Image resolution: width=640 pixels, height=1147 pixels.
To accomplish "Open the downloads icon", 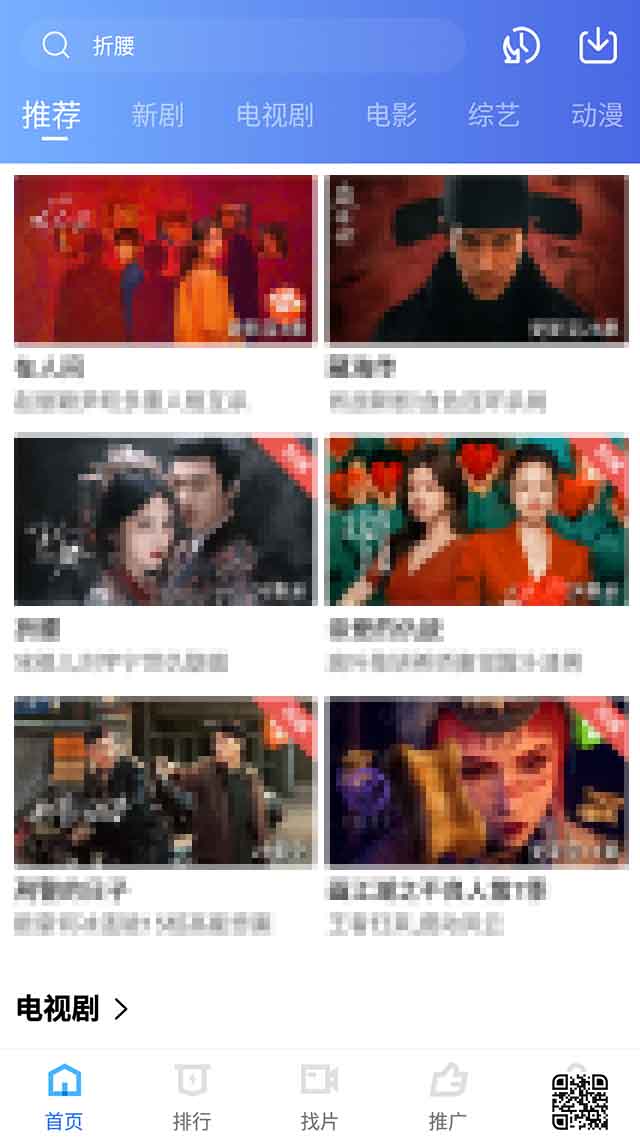I will 598,46.
